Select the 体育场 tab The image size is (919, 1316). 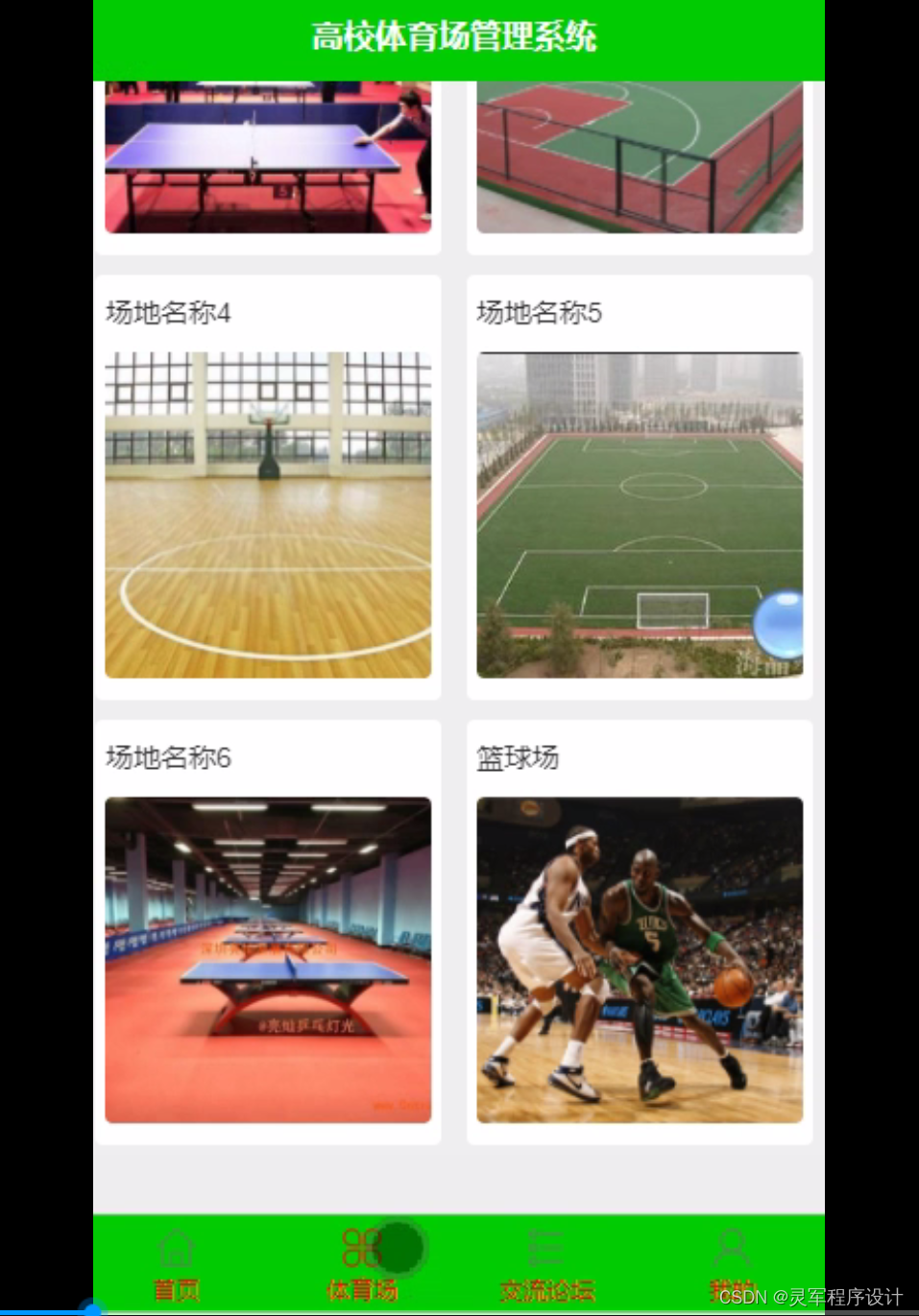(x=362, y=1264)
